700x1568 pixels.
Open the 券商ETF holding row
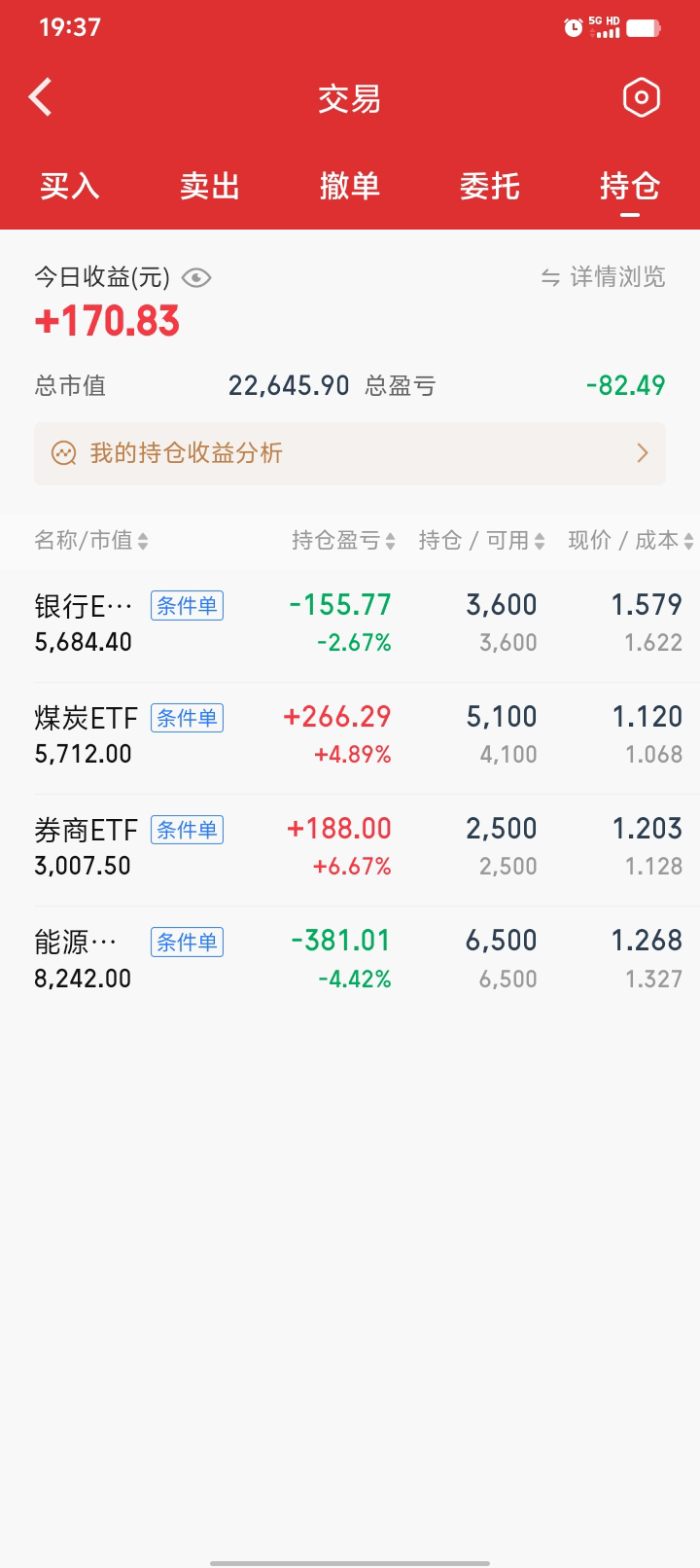tap(350, 846)
